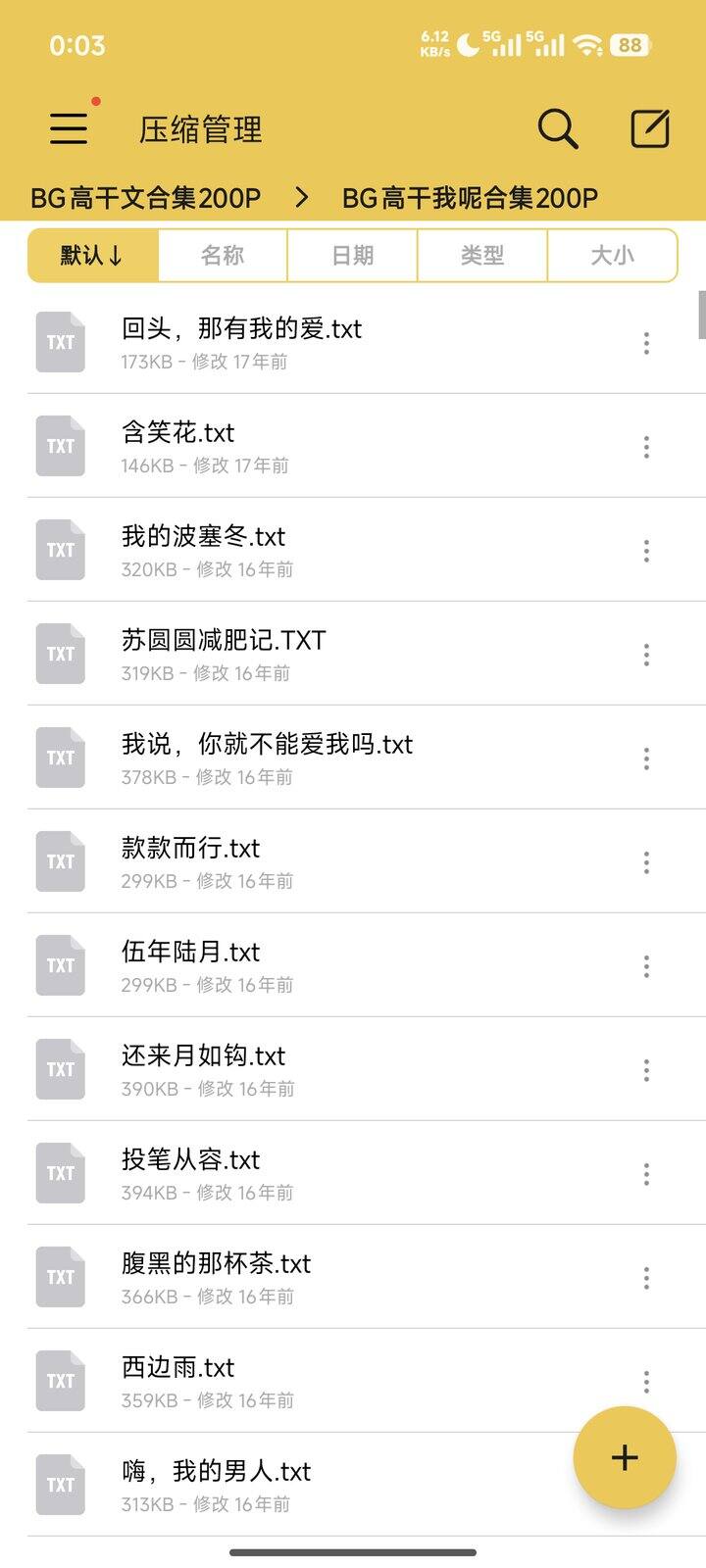Show more options for 腹黑的那杯茶.txt

pyautogui.click(x=646, y=1278)
